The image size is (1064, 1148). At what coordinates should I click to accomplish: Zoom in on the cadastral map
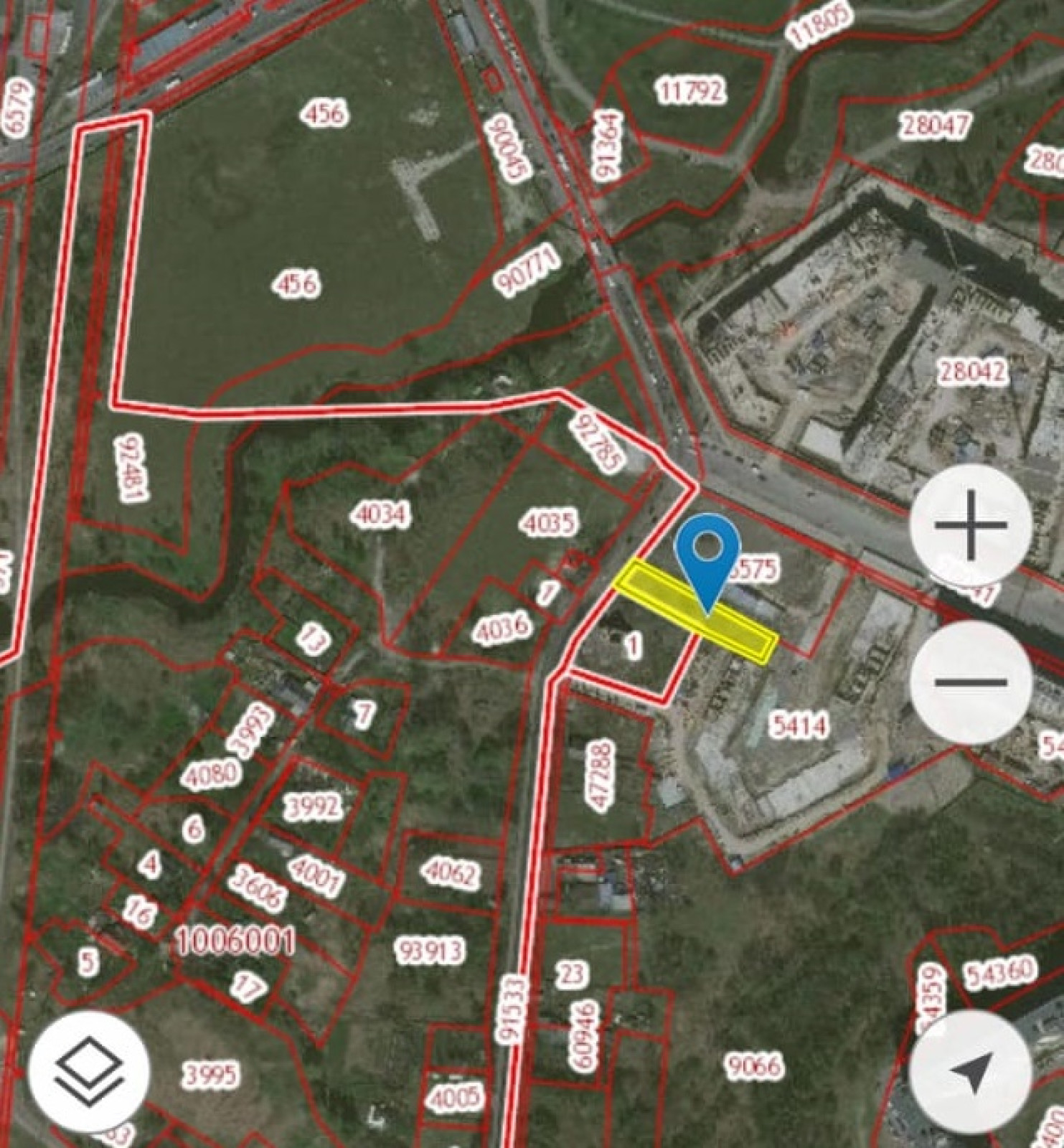[970, 526]
